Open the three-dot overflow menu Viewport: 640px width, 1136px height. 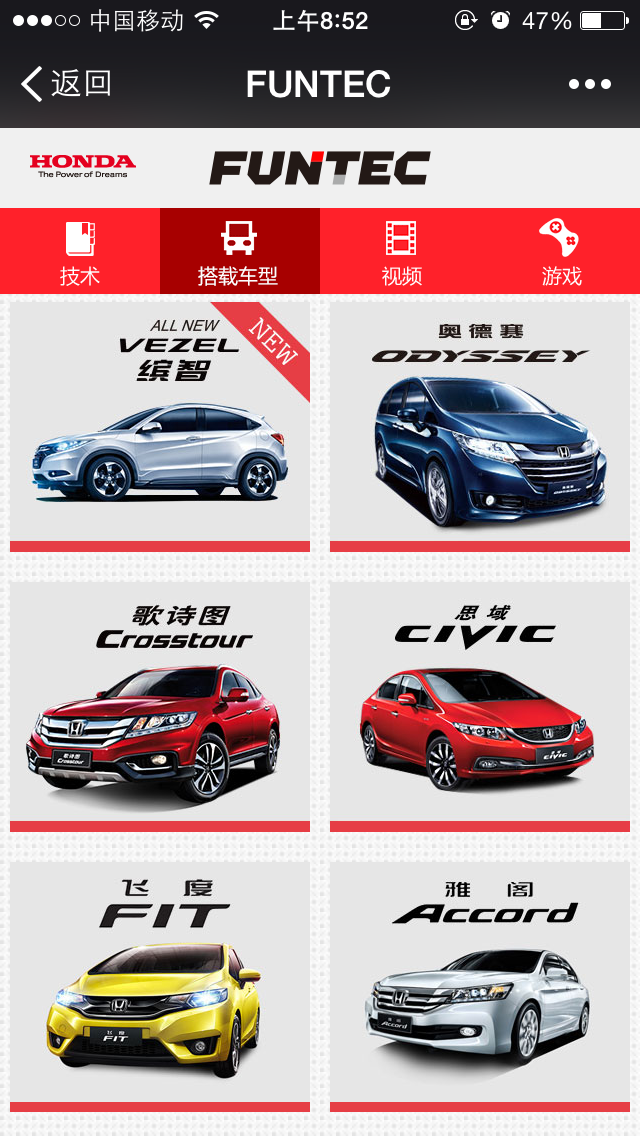[x=589, y=84]
